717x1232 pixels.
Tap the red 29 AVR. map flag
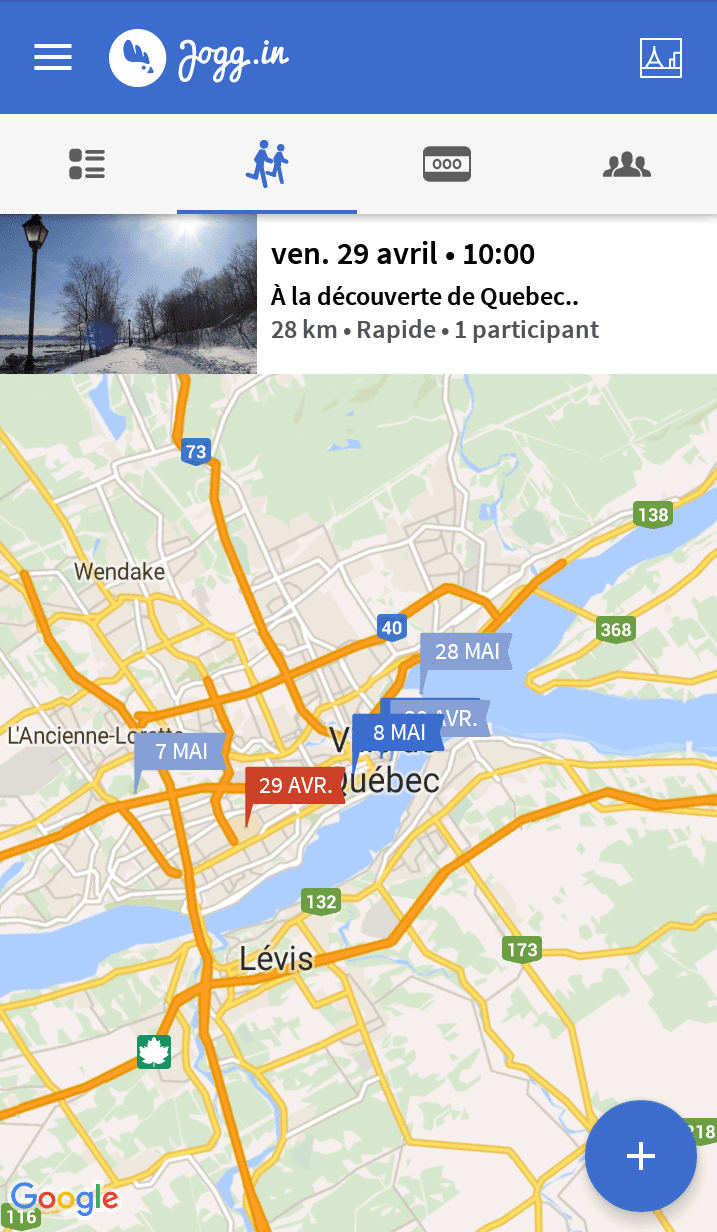coord(294,786)
